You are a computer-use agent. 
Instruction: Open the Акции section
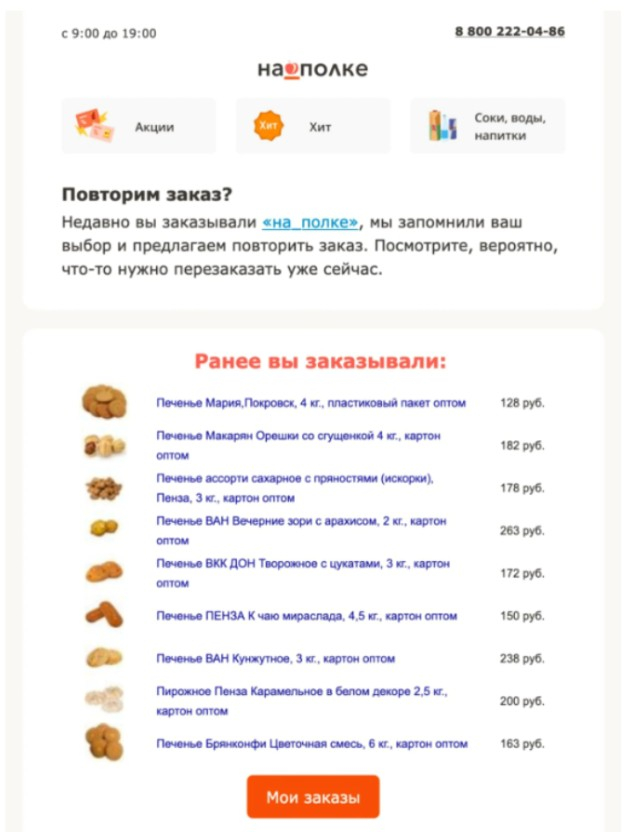pos(138,127)
